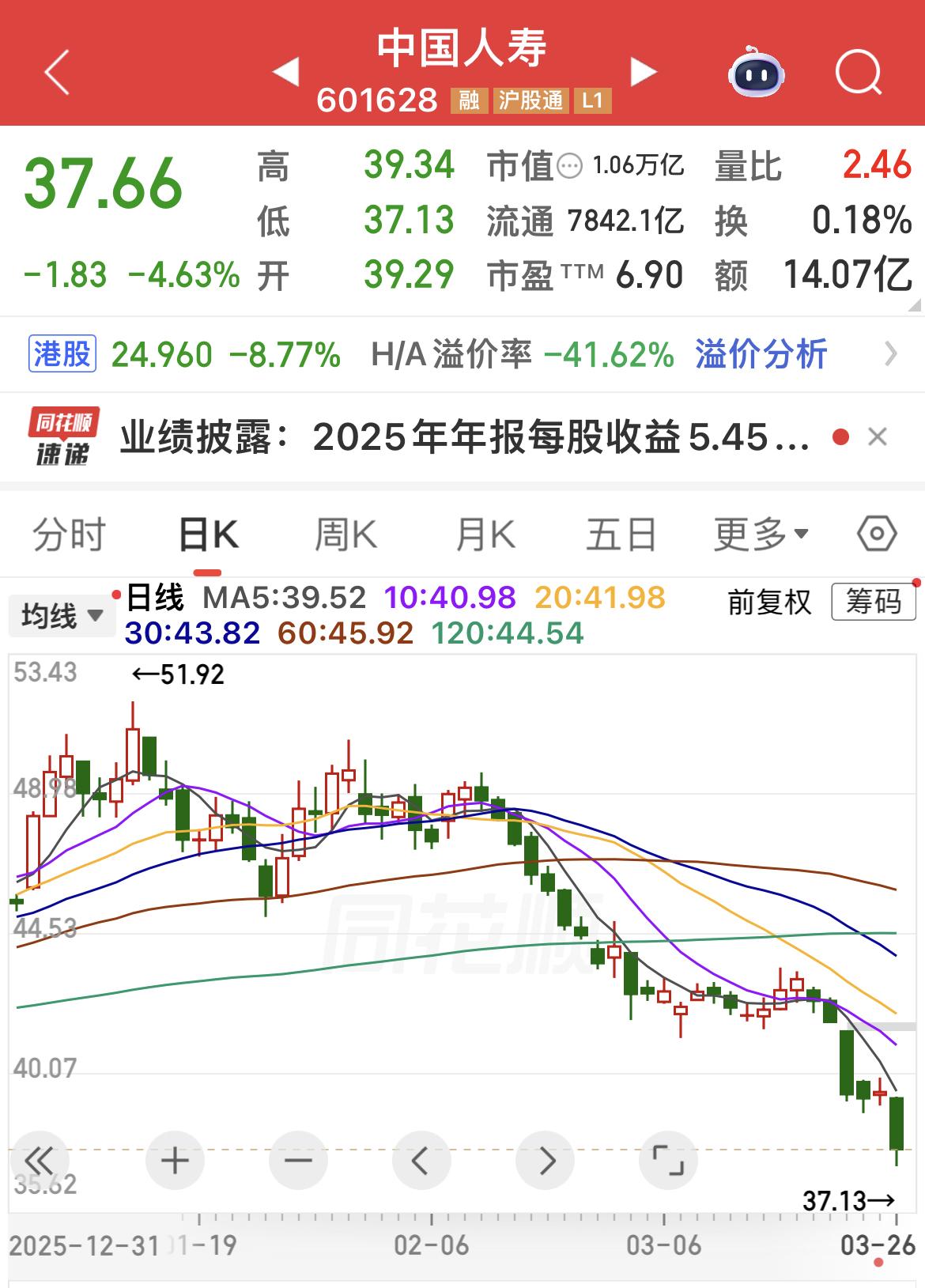The width and height of the screenshot is (925, 1288).
Task: Open 溢价分析 premium analysis link
Action: [x=761, y=355]
